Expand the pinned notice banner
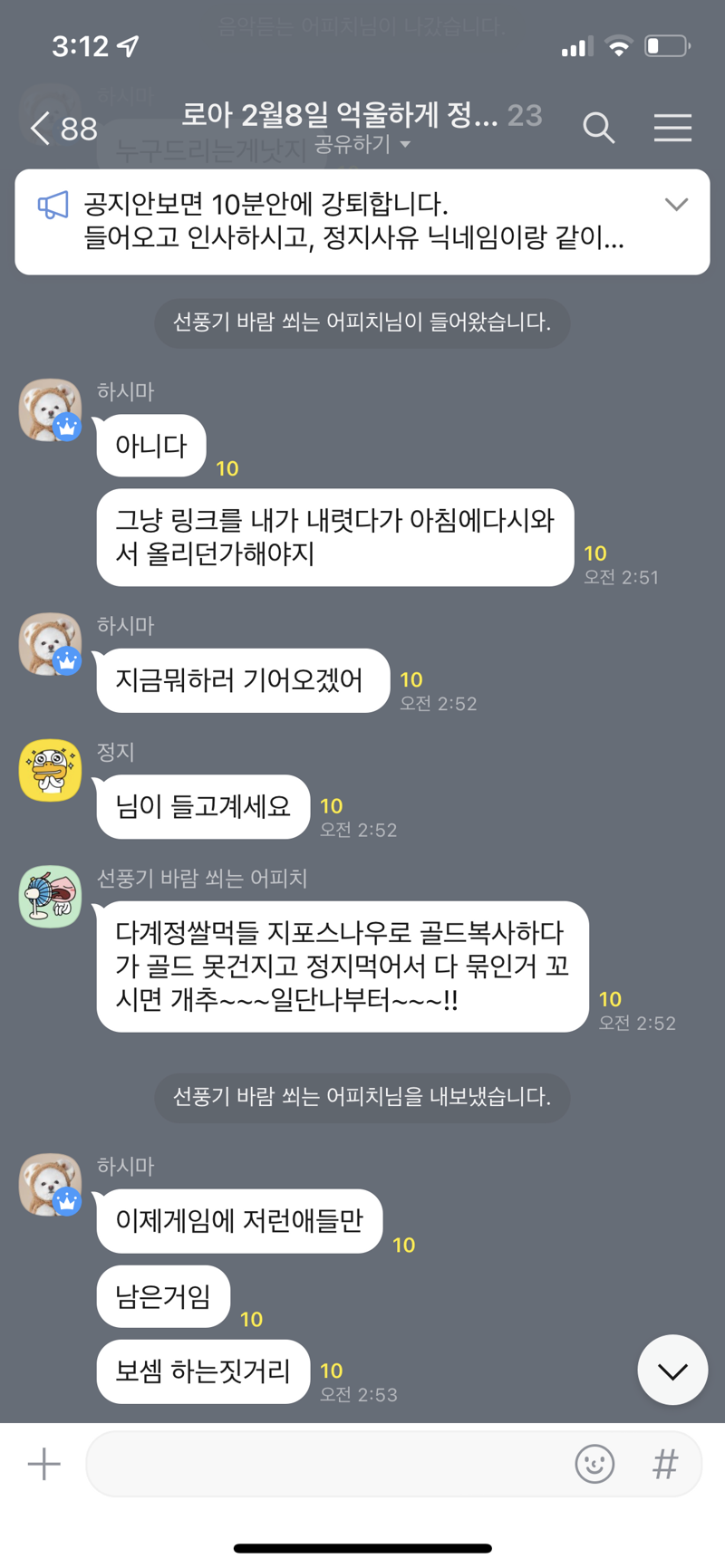Screen dimensions: 725x1568 [676, 205]
